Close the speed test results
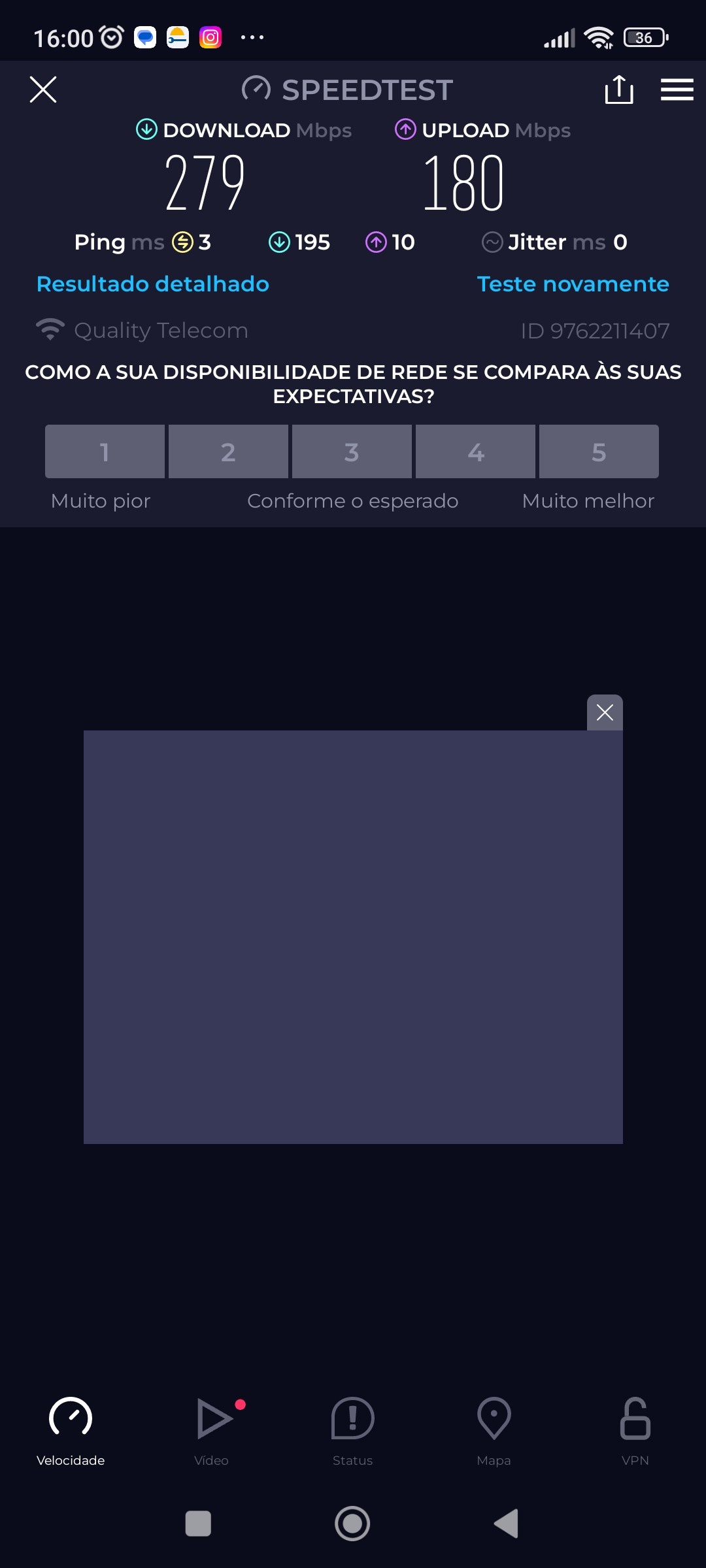Image resolution: width=706 pixels, height=1568 pixels. (x=43, y=90)
